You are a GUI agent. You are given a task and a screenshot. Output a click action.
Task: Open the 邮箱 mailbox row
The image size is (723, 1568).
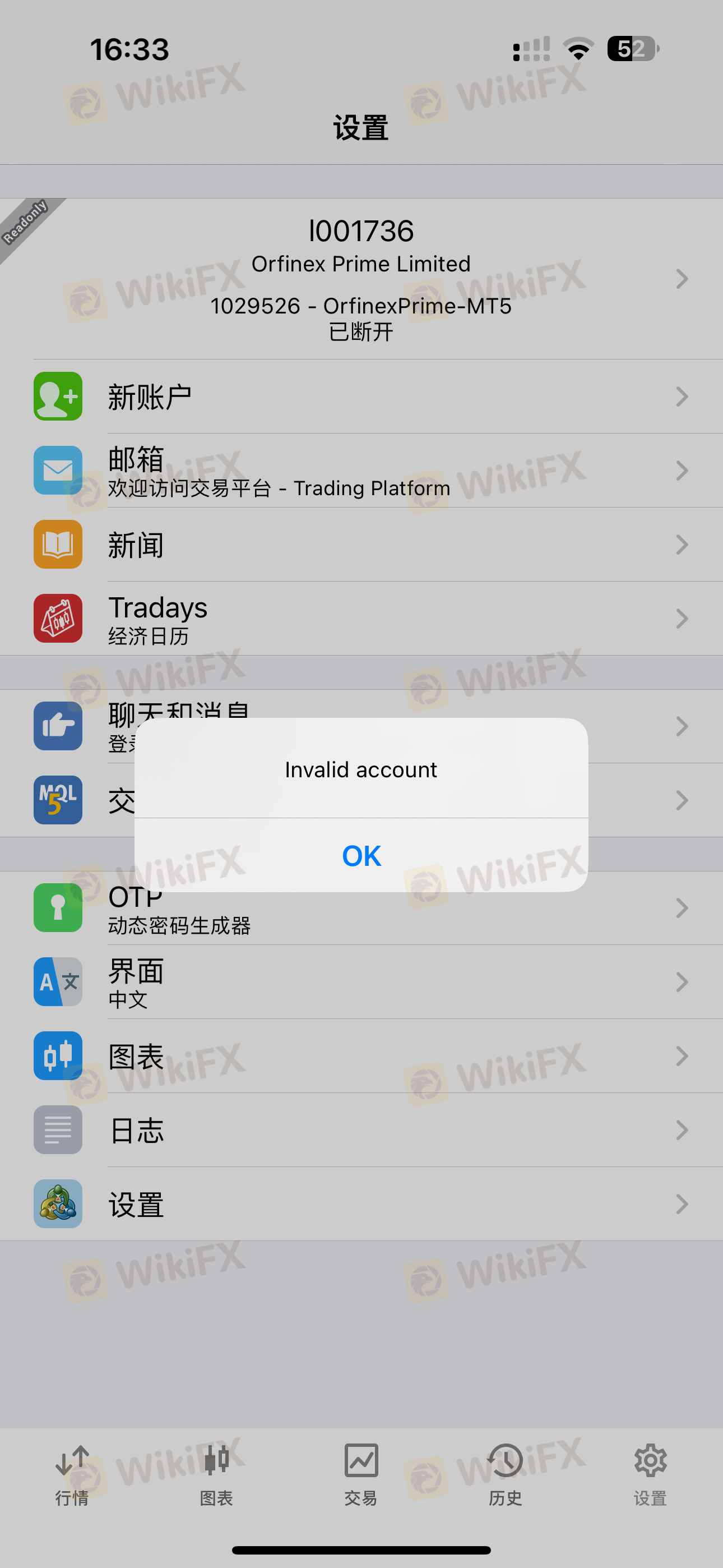tap(361, 471)
